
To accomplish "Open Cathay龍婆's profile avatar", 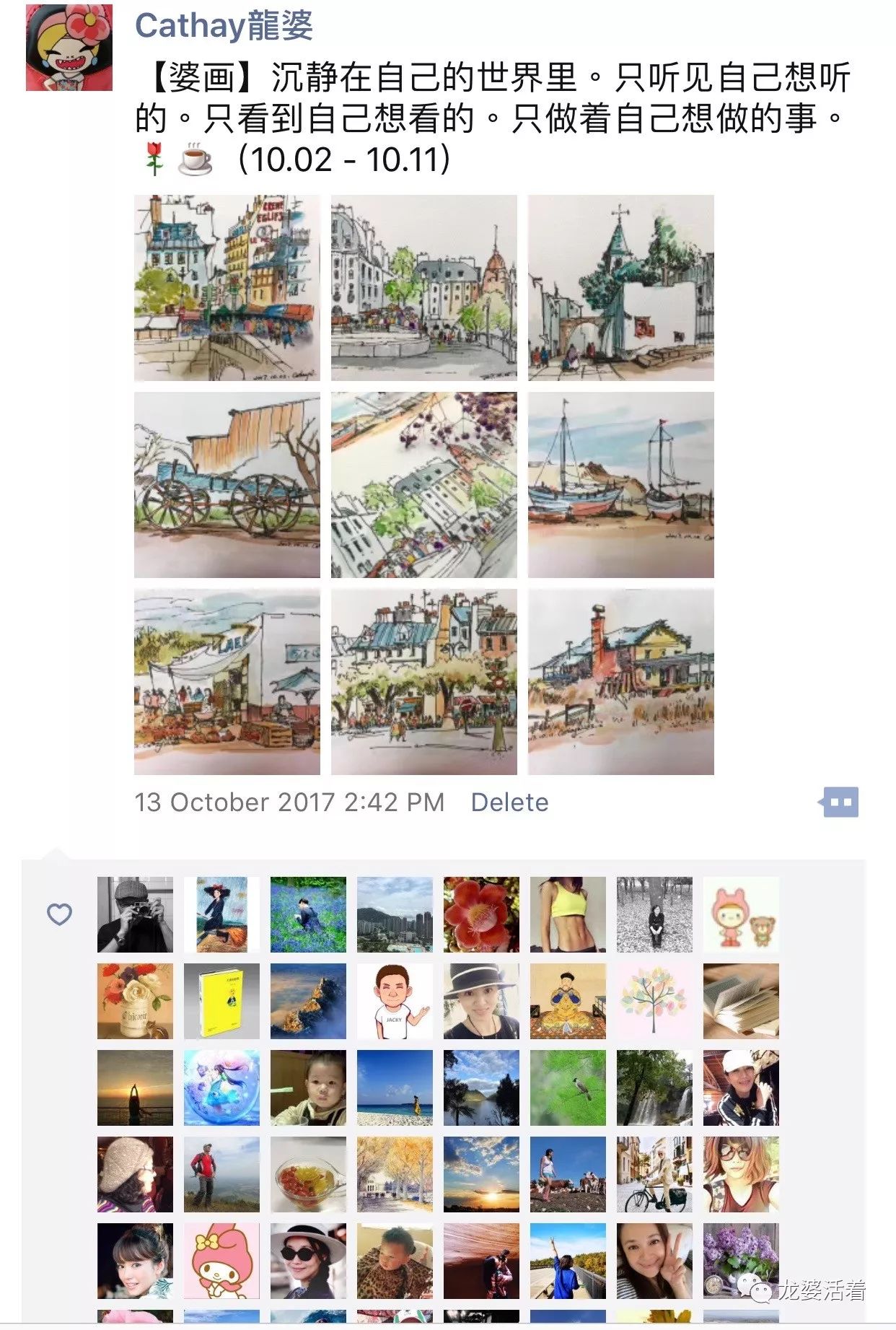I will [69, 48].
